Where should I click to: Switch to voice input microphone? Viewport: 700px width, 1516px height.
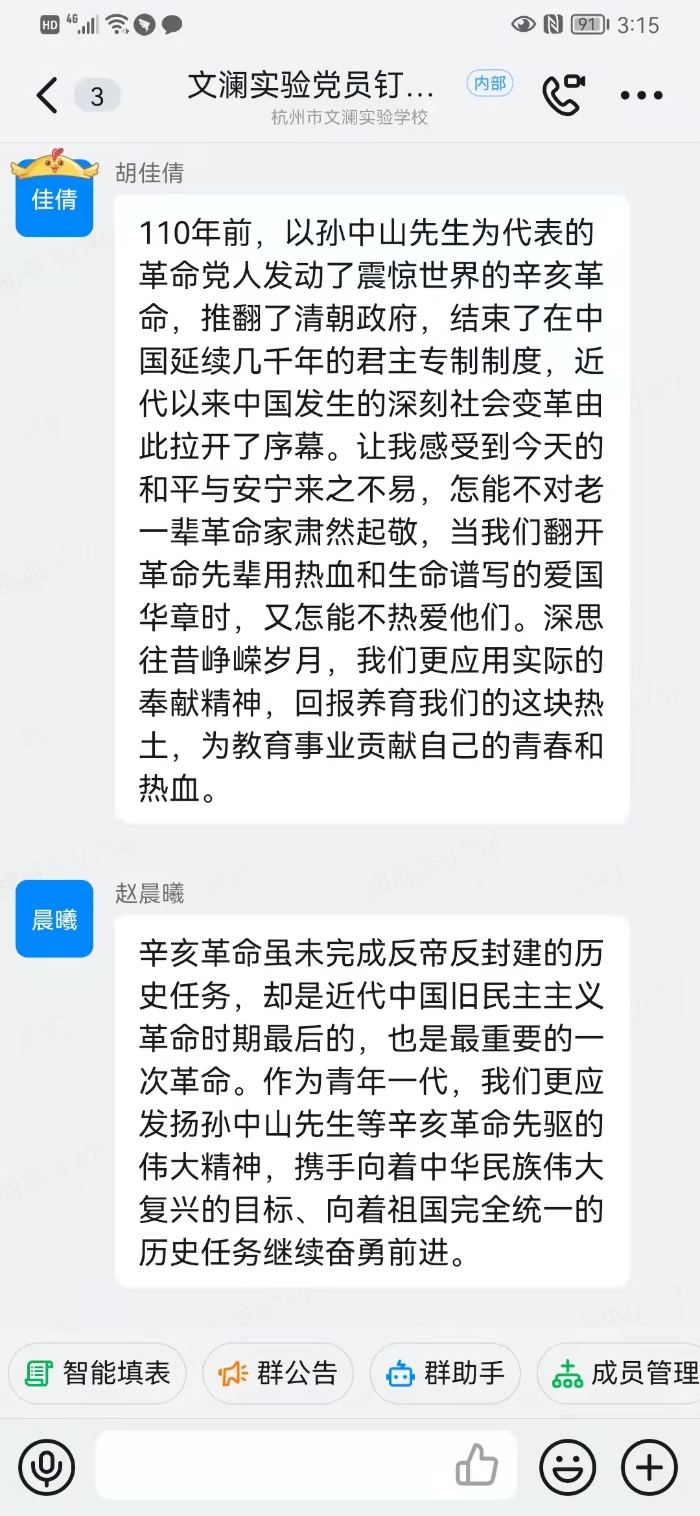click(47, 1467)
